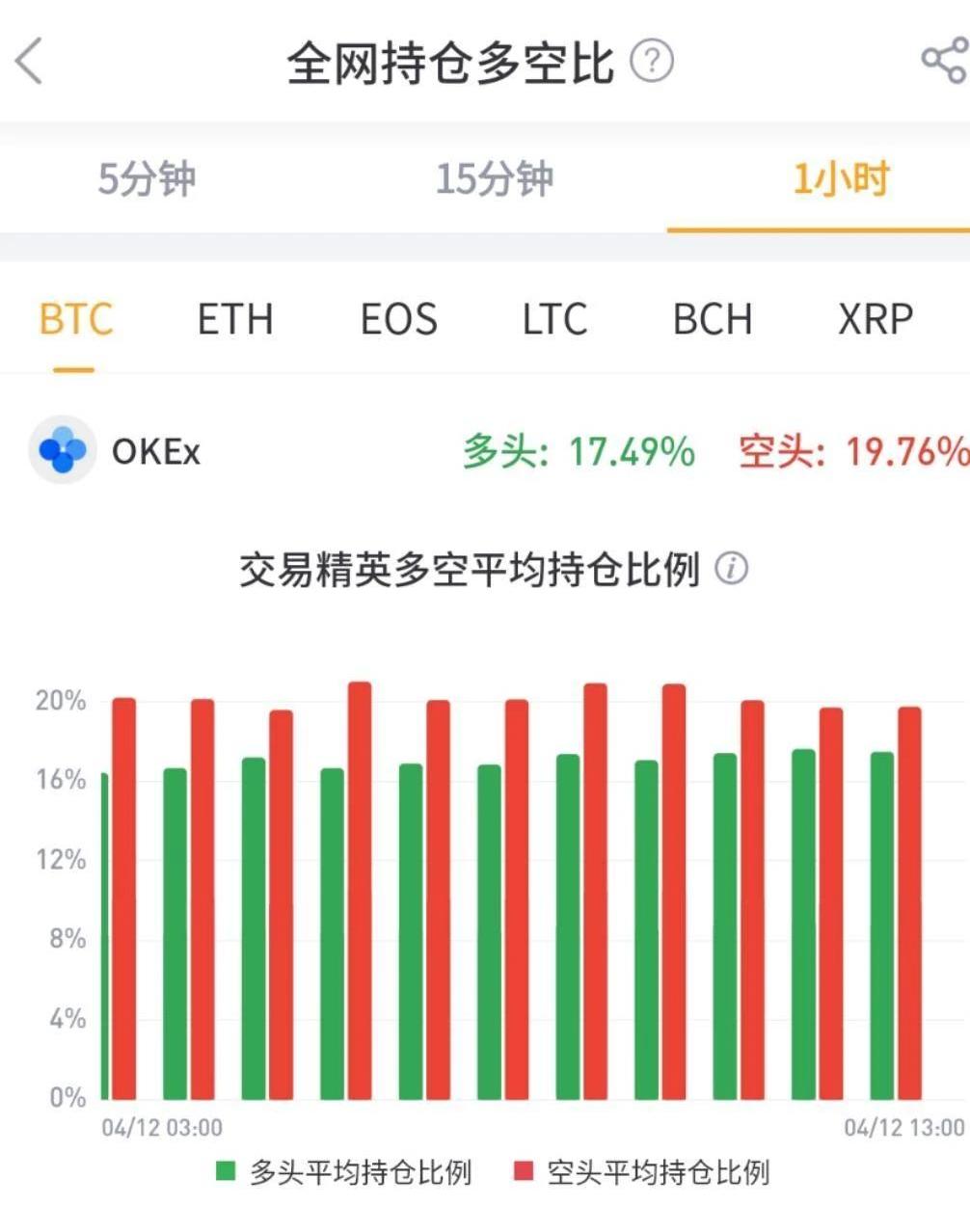Go back using the top-left arrow
The height and width of the screenshot is (1232, 970).
click(31, 62)
